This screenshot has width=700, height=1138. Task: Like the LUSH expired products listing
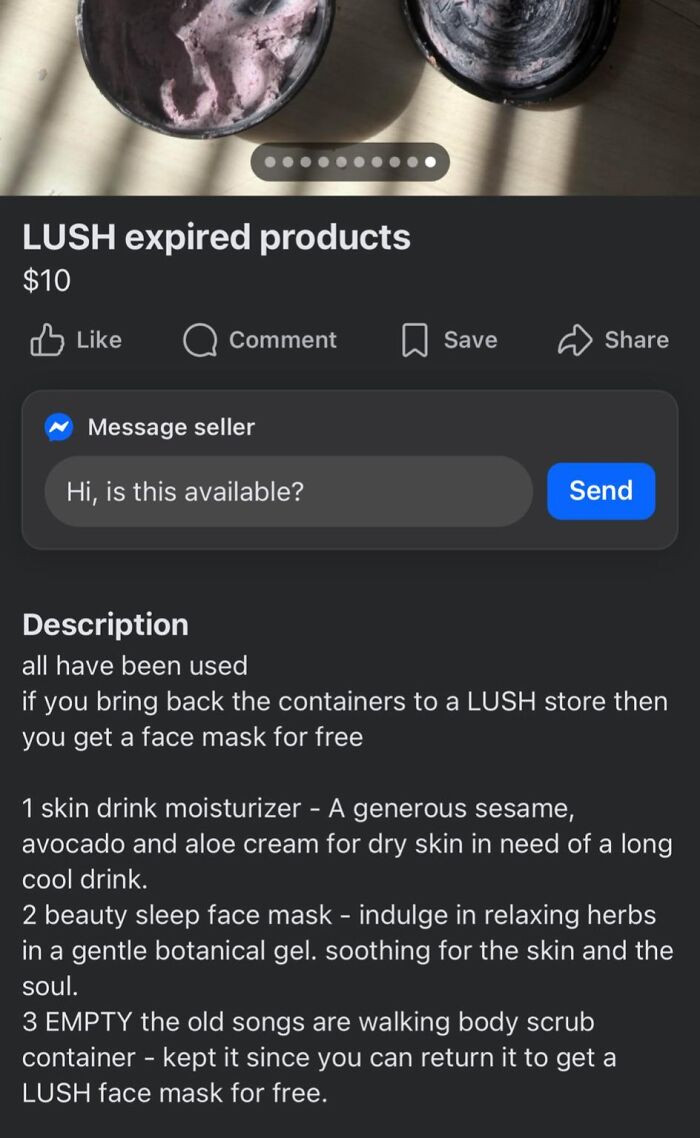click(76, 340)
